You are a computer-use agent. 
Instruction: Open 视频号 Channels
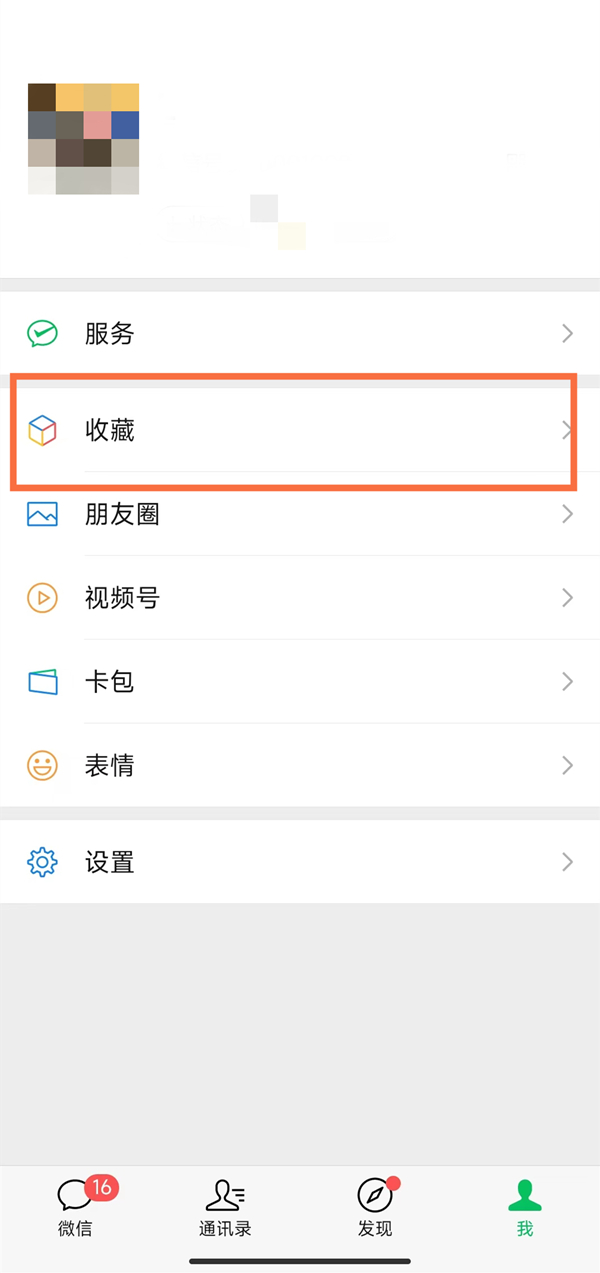point(300,598)
